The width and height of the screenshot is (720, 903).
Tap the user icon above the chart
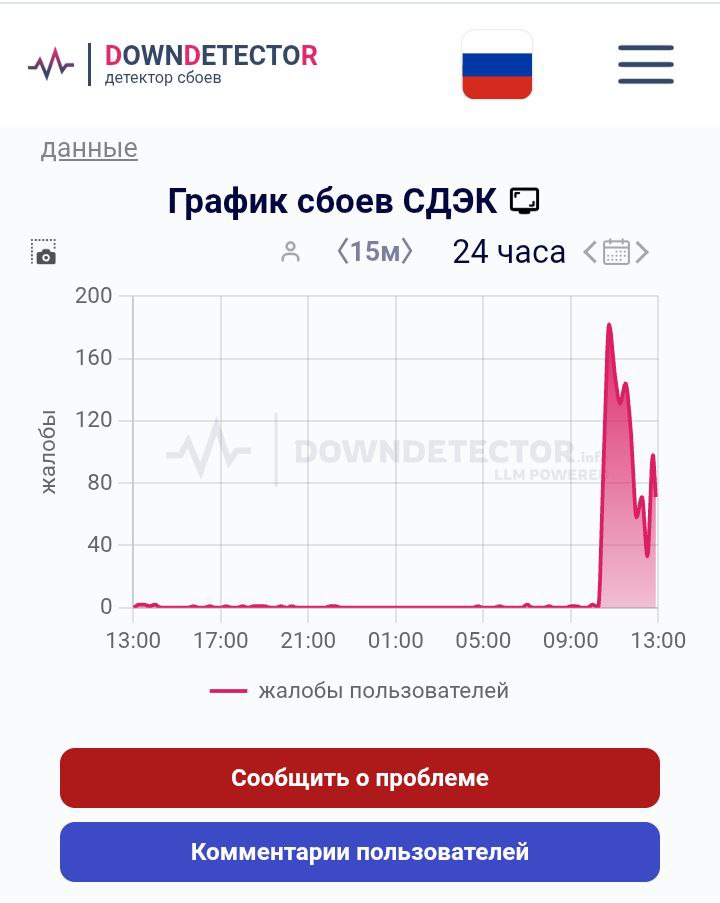[x=290, y=252]
